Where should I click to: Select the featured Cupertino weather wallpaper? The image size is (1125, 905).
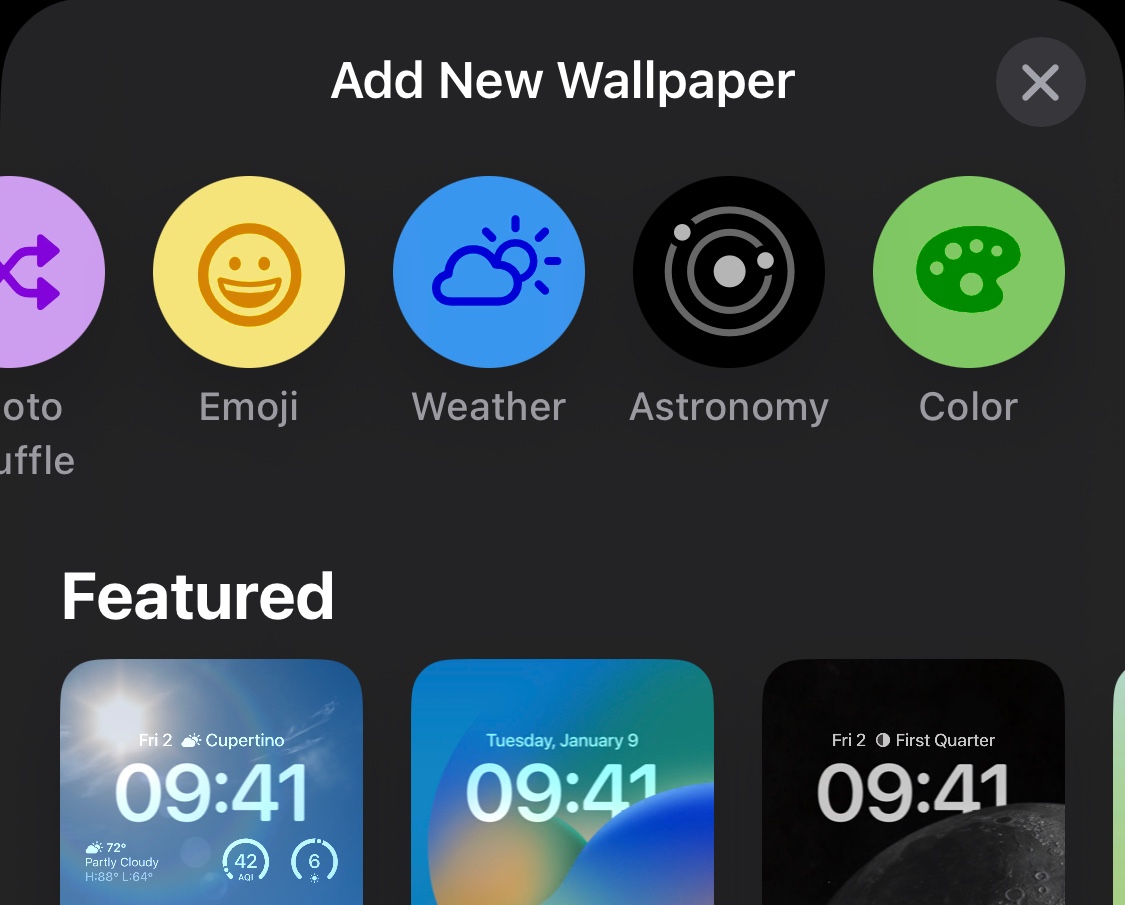212,782
